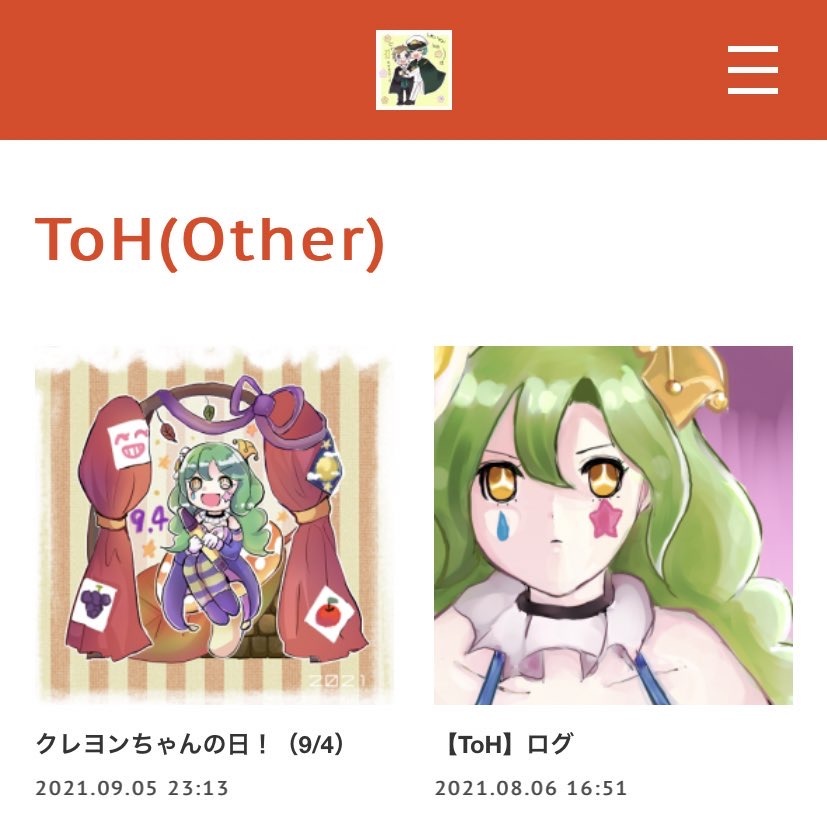Open the クレヨンちゃんの日 post thumbnail
The width and height of the screenshot is (827, 829).
point(214,525)
